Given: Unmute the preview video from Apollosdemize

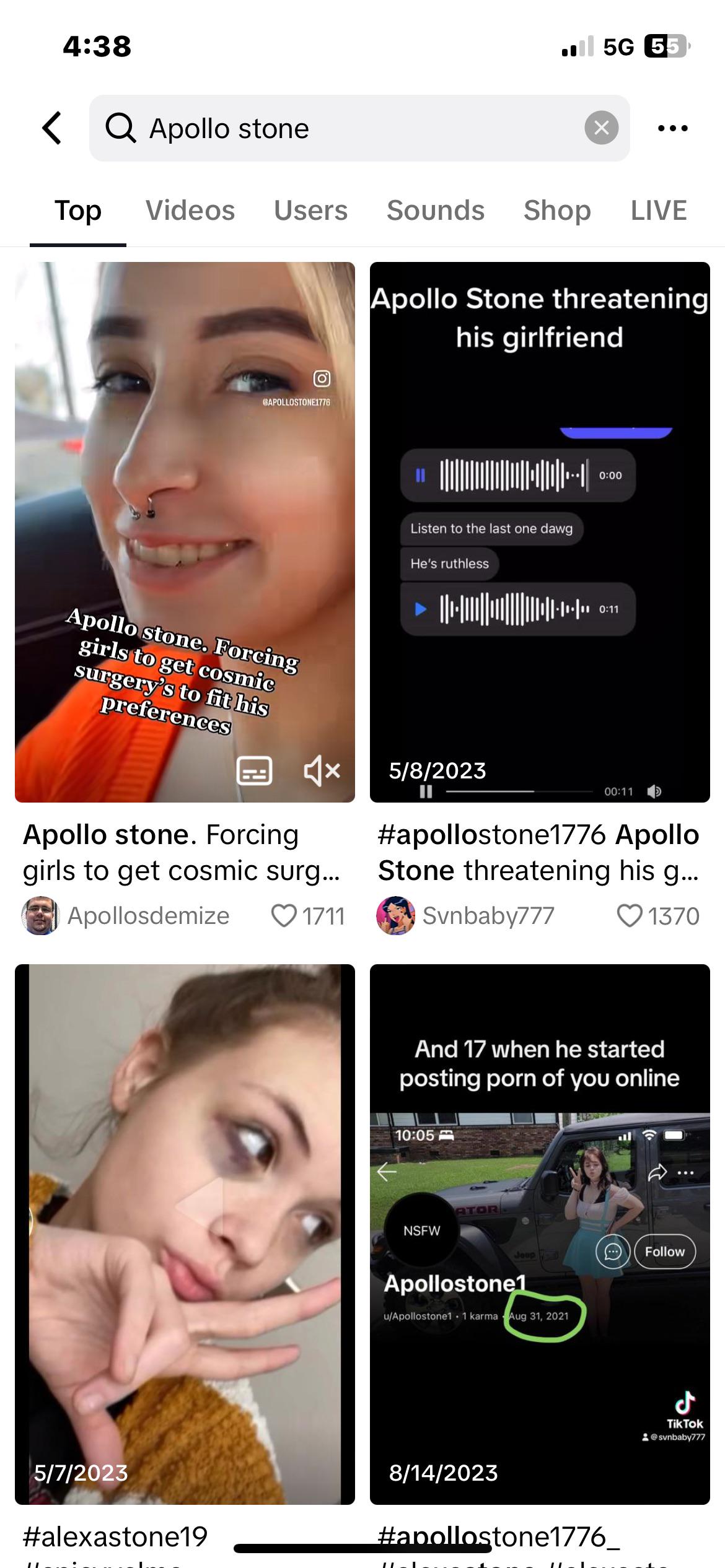Looking at the screenshot, I should point(322,771).
